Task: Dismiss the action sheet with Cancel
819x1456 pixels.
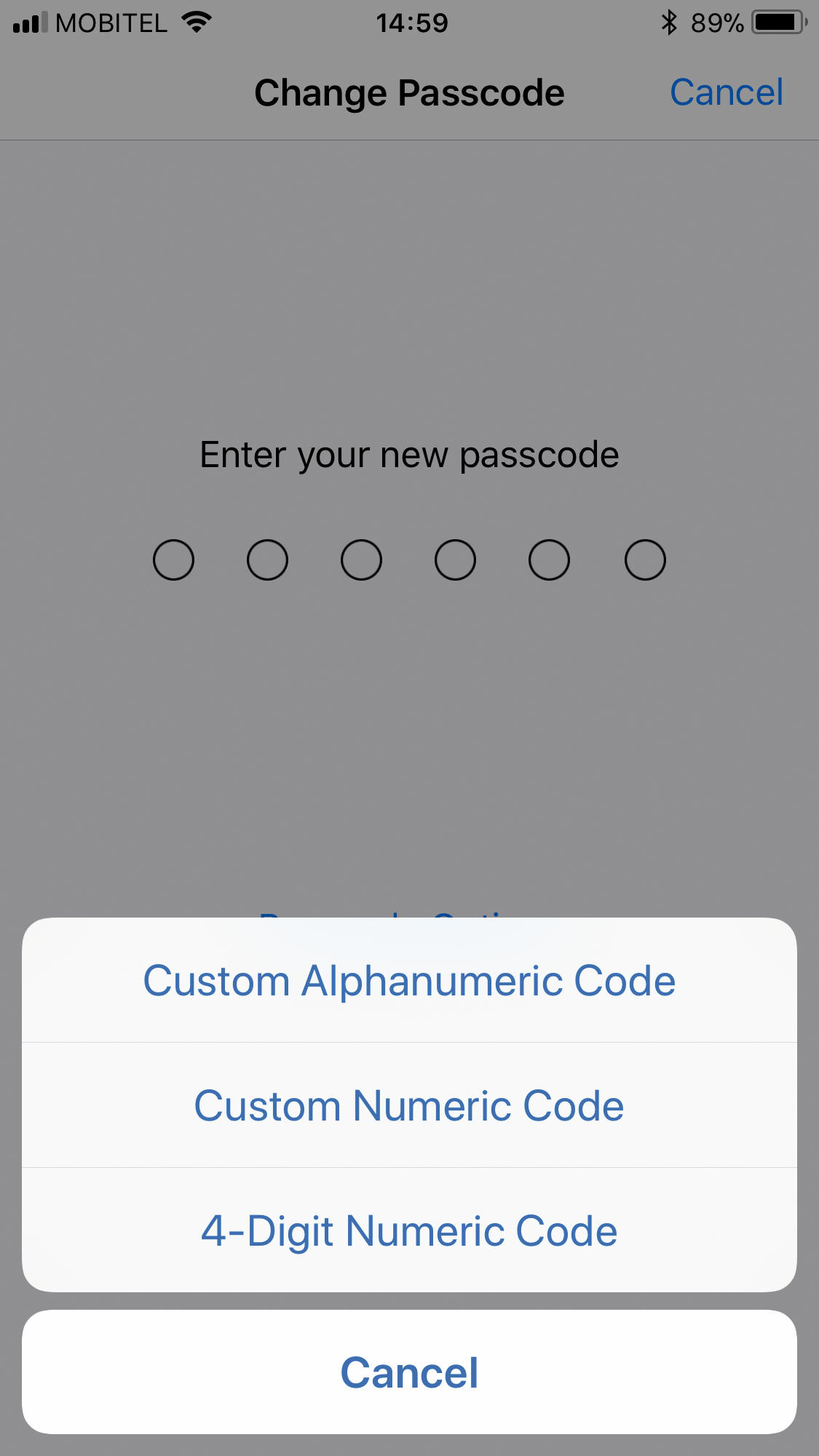Action: pos(409,1372)
